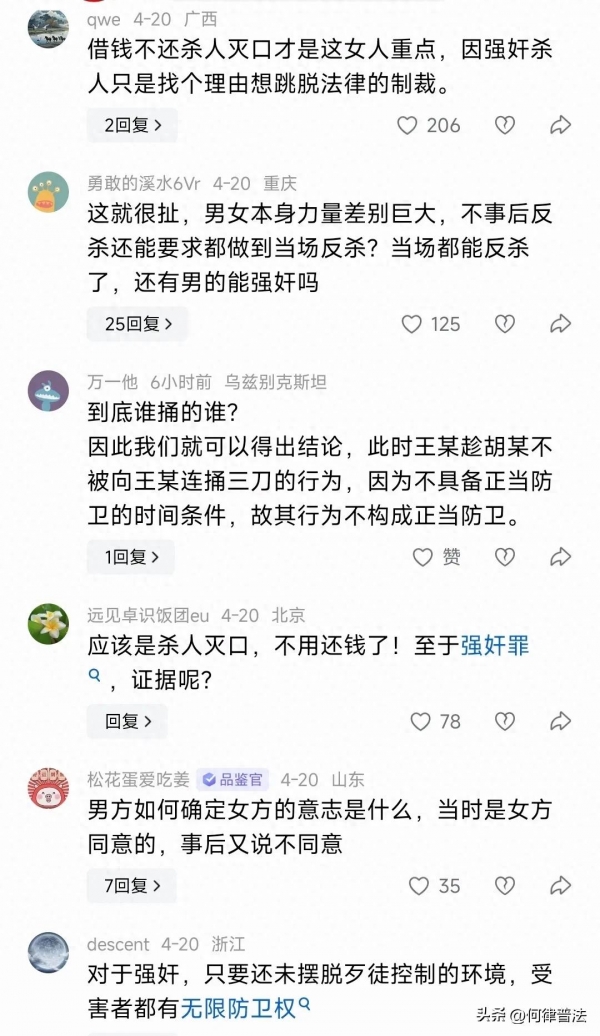600x1036 pixels.
Task: Like the comment with 125 likes
Action: click(411, 323)
